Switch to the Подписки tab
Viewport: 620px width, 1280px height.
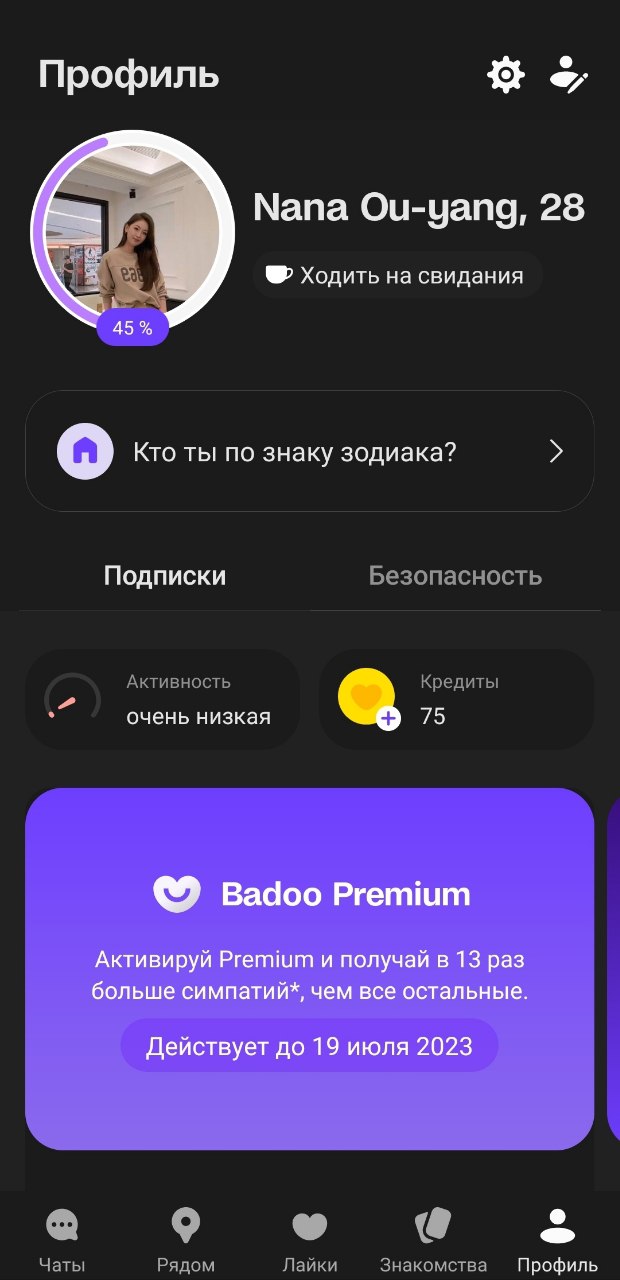pyautogui.click(x=165, y=576)
